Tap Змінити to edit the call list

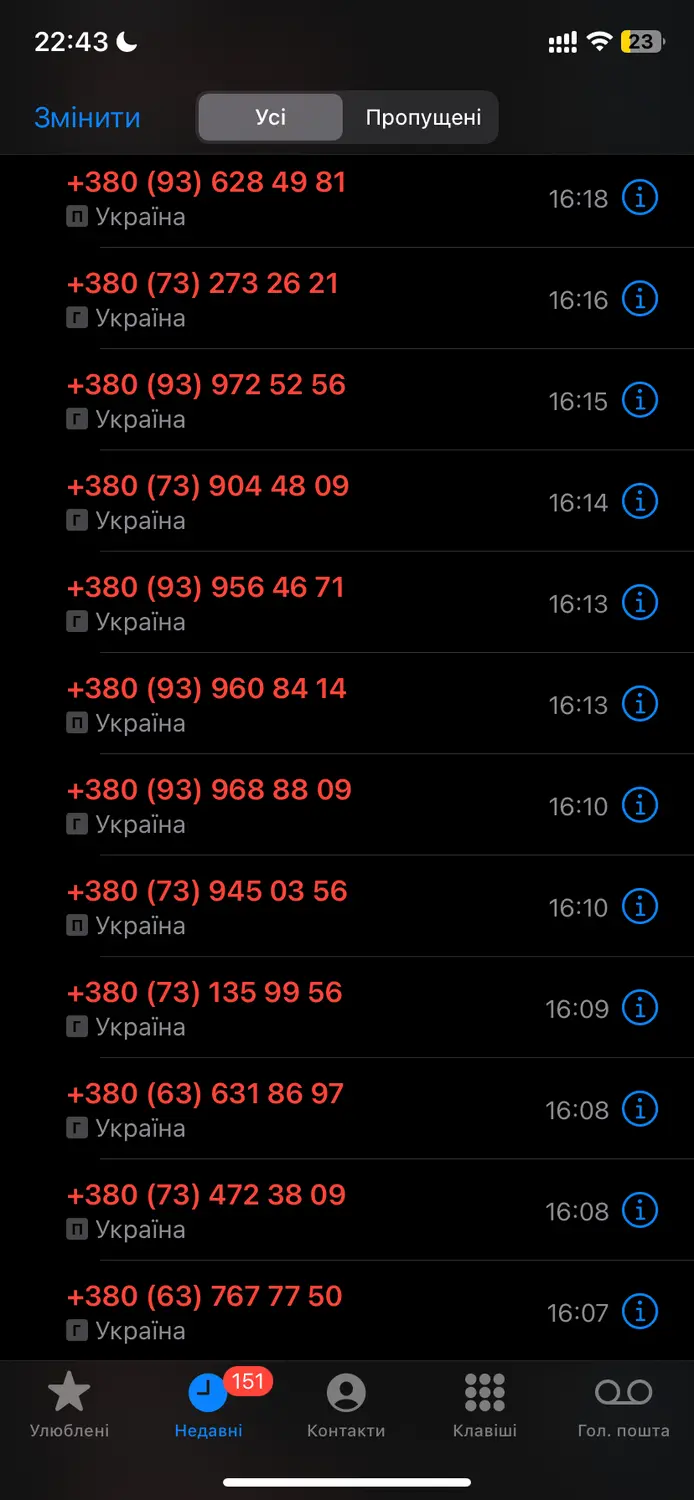click(x=87, y=118)
